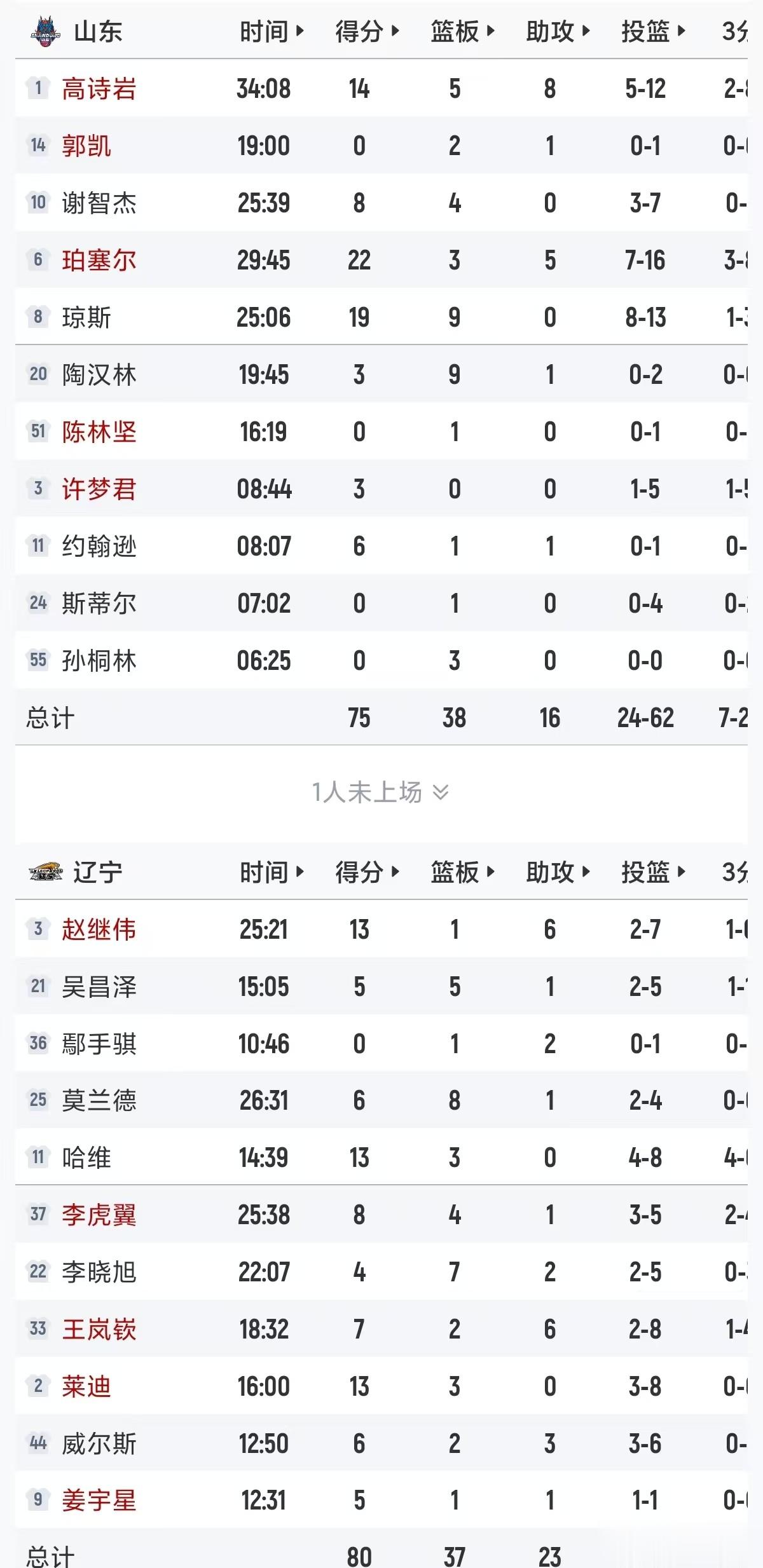Open the 辽宁 team header
Viewport: 763px width, 1568px height.
coord(76,872)
